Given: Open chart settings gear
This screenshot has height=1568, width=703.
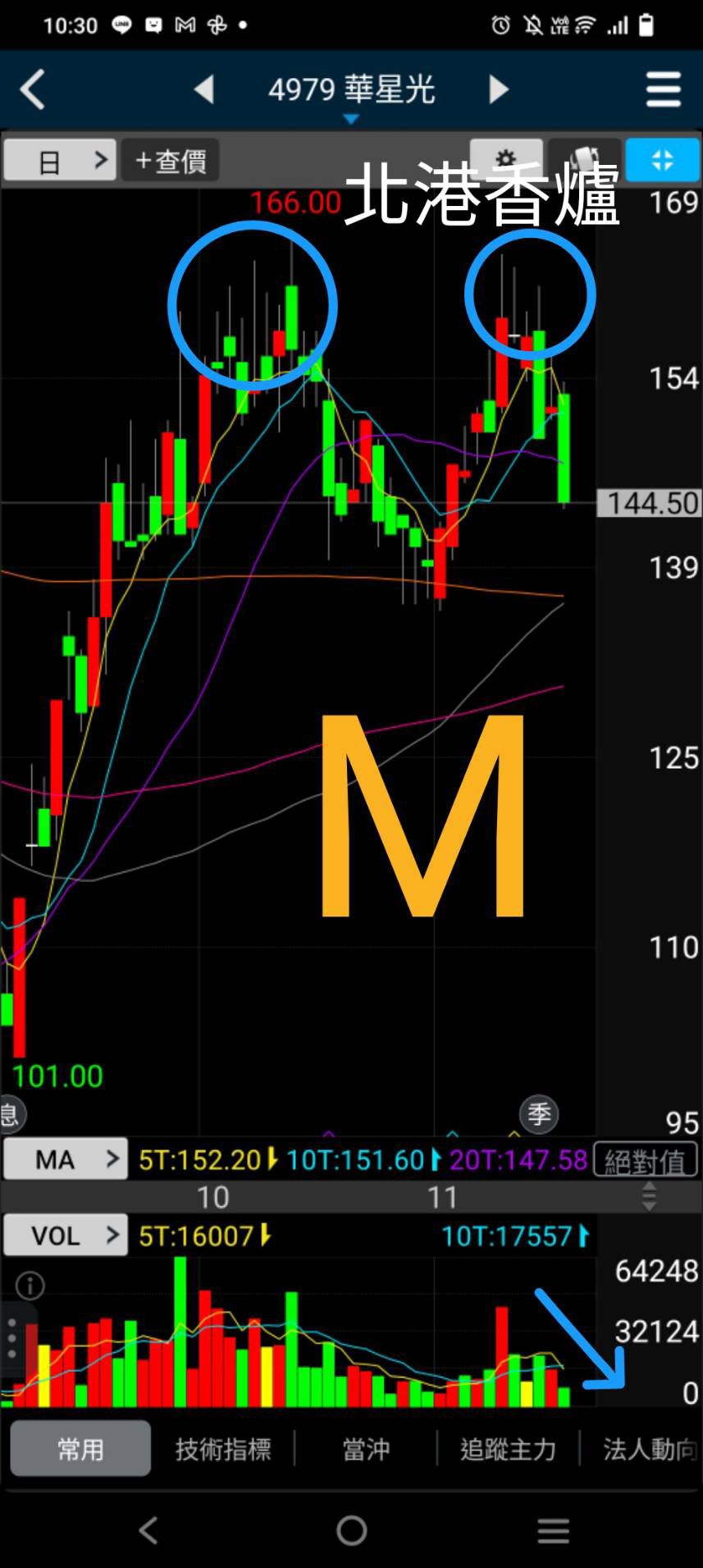Looking at the screenshot, I should (505, 158).
